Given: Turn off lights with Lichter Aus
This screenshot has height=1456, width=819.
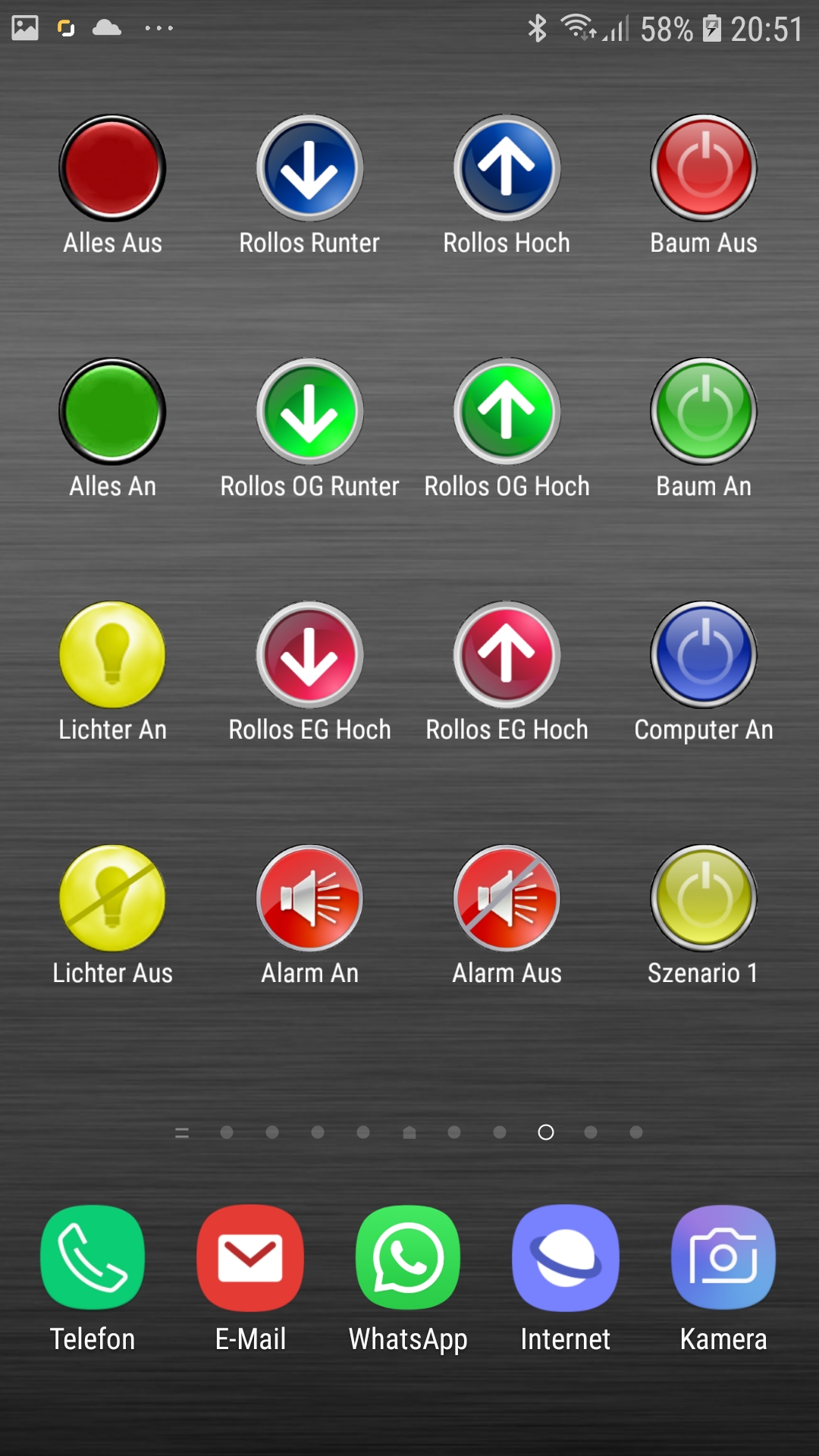Looking at the screenshot, I should (x=112, y=899).
